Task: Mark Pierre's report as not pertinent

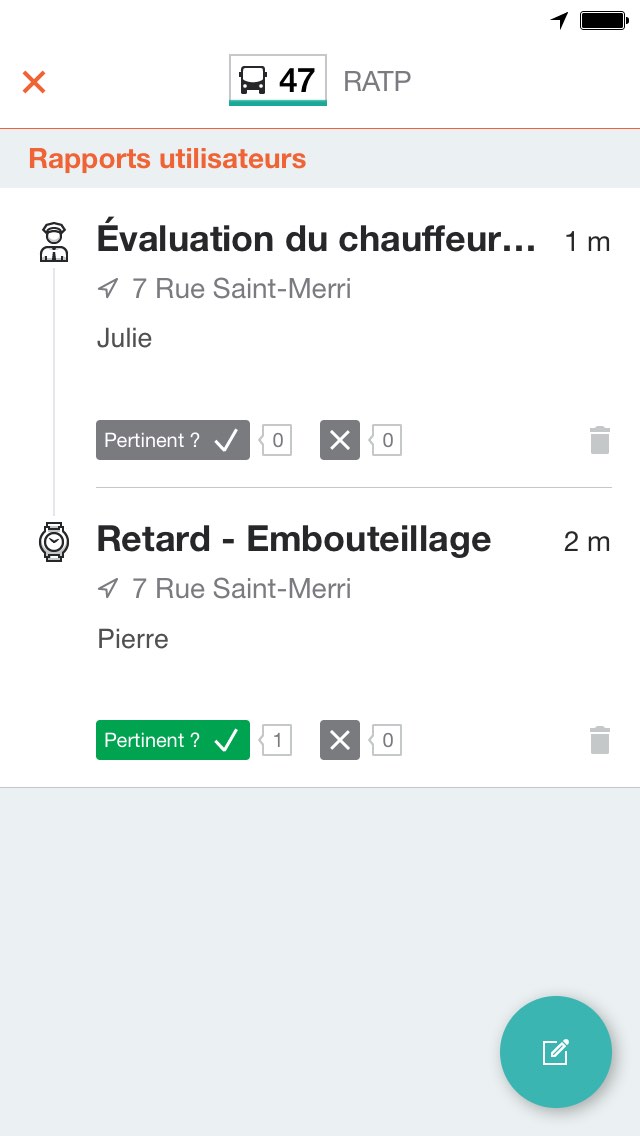Action: point(340,740)
